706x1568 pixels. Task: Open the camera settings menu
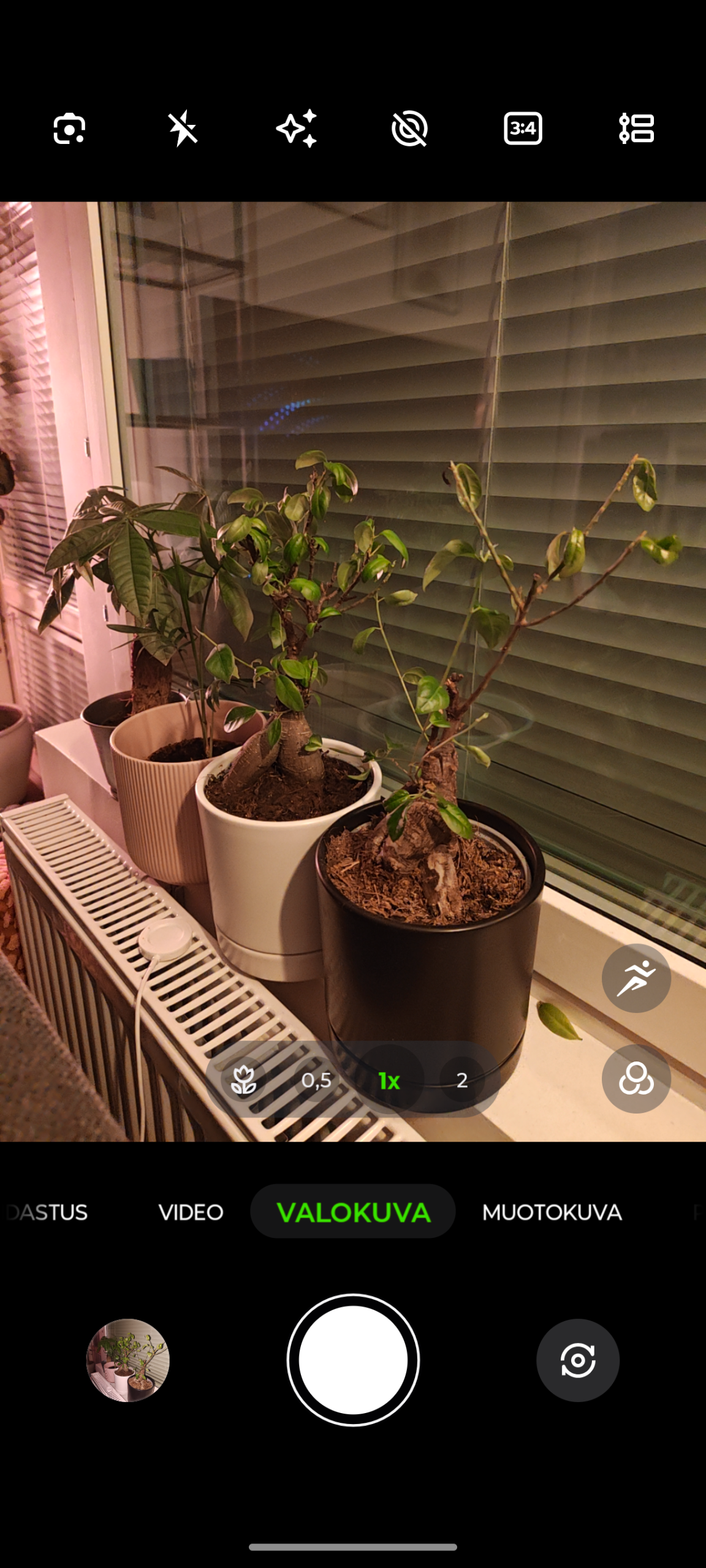coord(636,129)
